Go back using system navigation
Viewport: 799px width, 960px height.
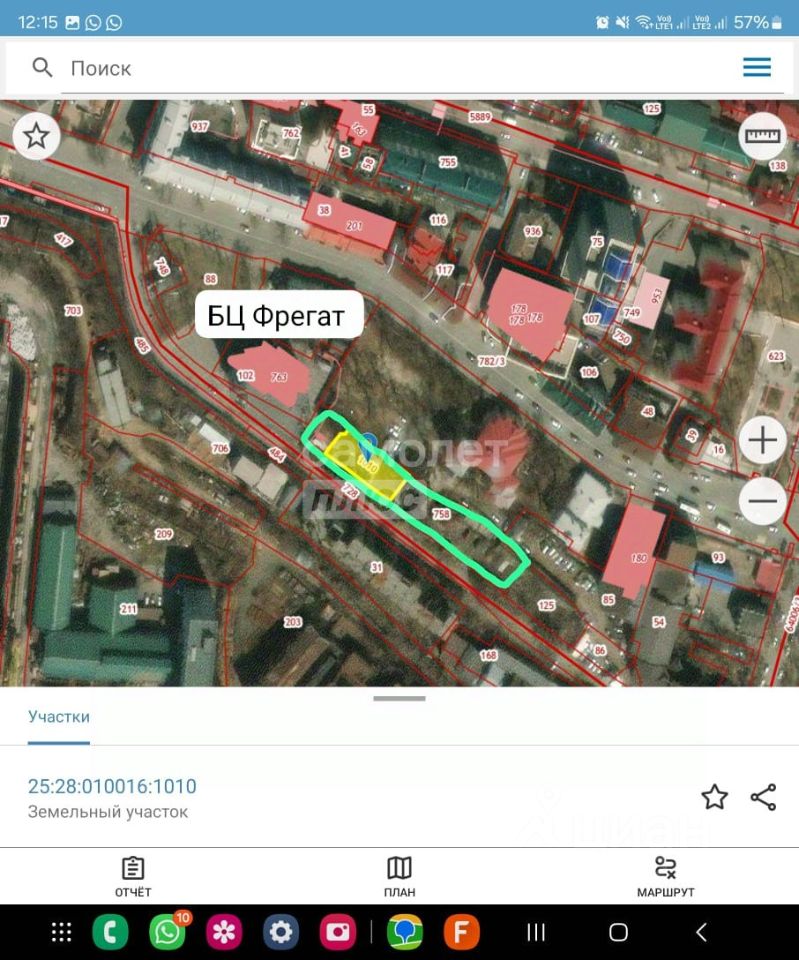tap(701, 933)
